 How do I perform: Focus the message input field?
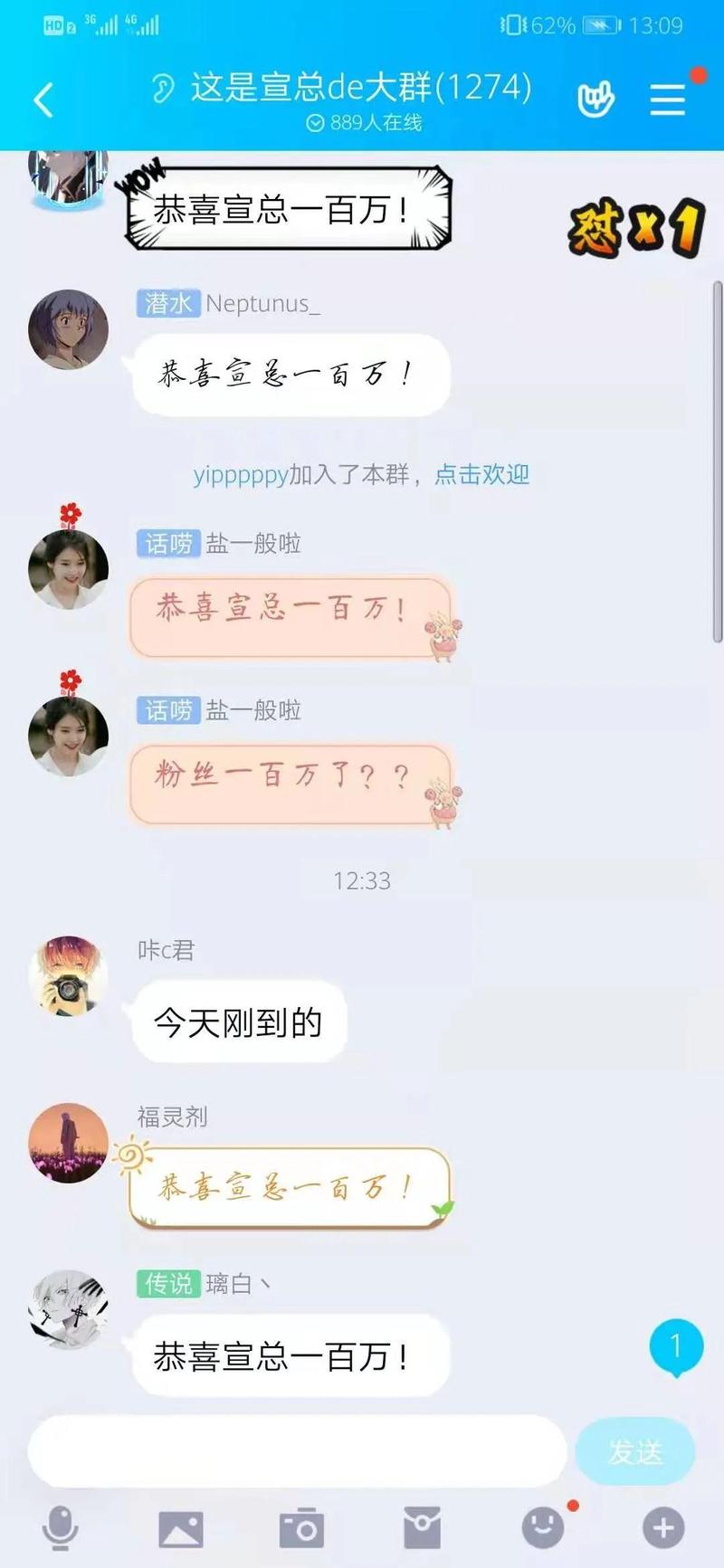297,1450
